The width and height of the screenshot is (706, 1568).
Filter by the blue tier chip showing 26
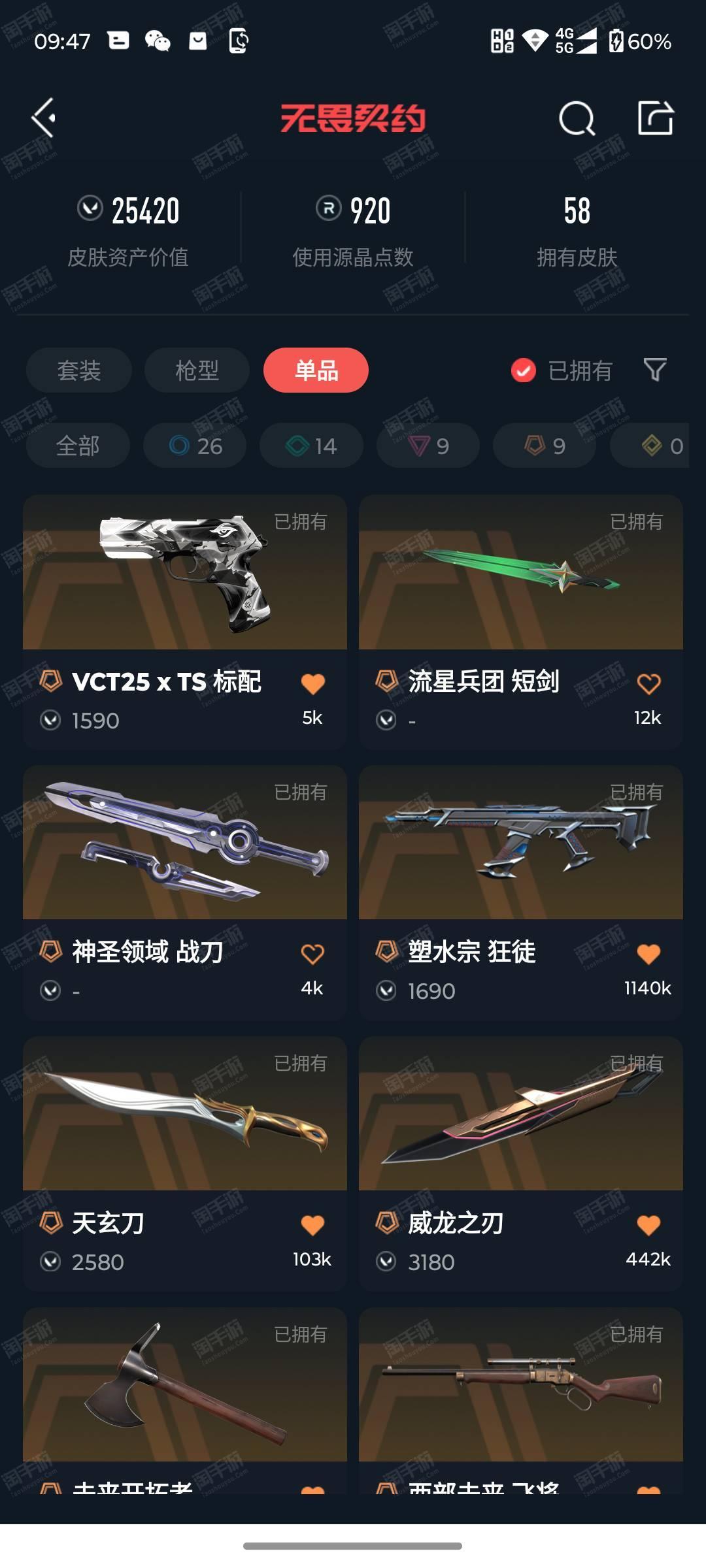click(195, 446)
